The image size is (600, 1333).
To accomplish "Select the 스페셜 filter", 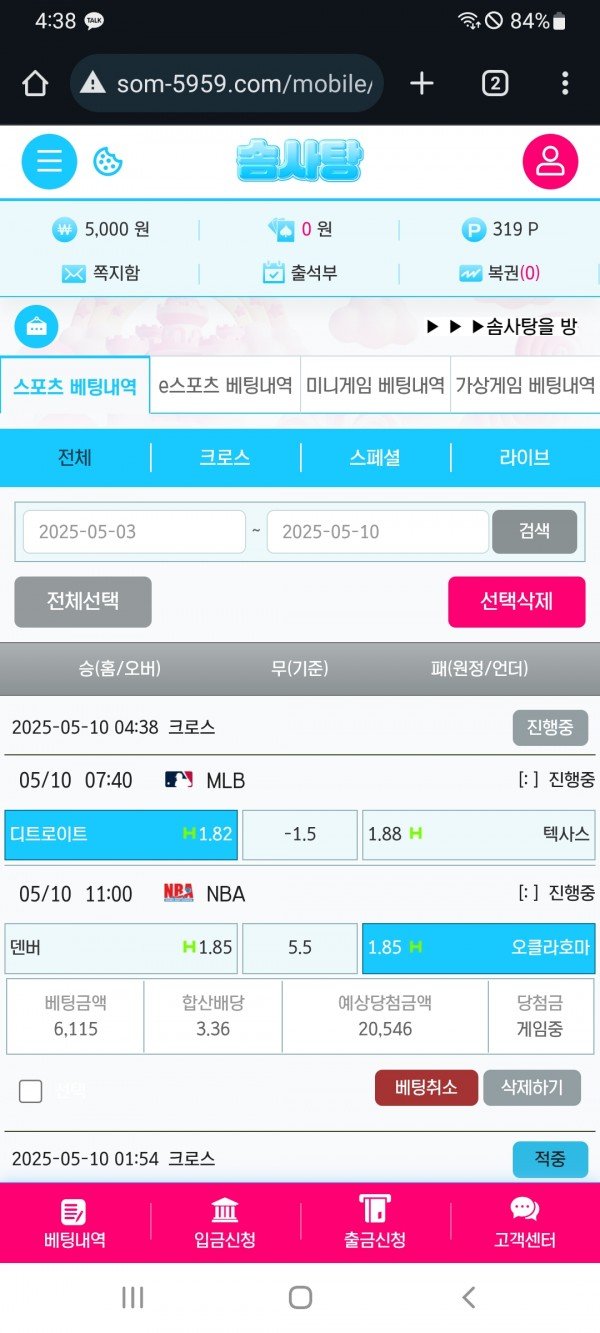I will [x=375, y=458].
